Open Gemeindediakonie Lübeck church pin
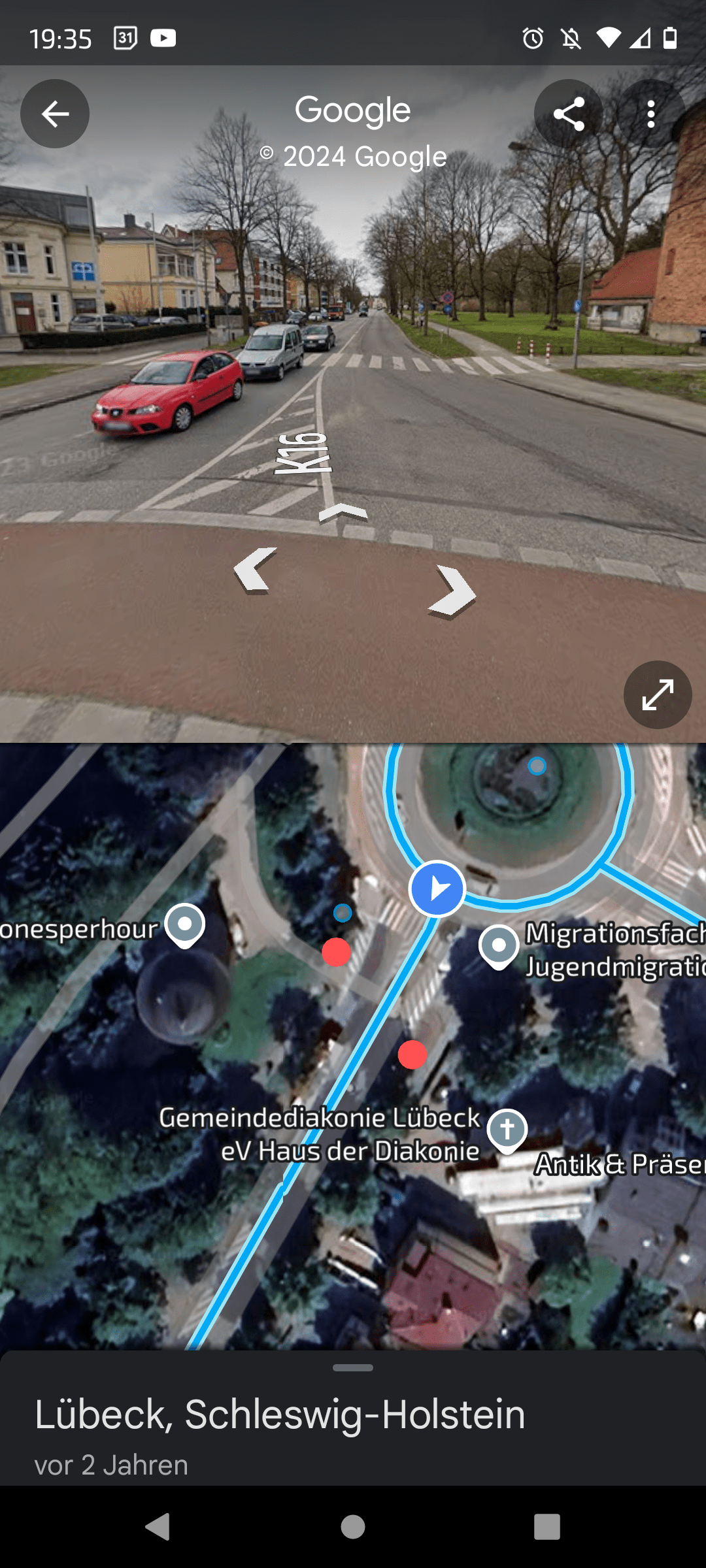 click(x=507, y=1130)
